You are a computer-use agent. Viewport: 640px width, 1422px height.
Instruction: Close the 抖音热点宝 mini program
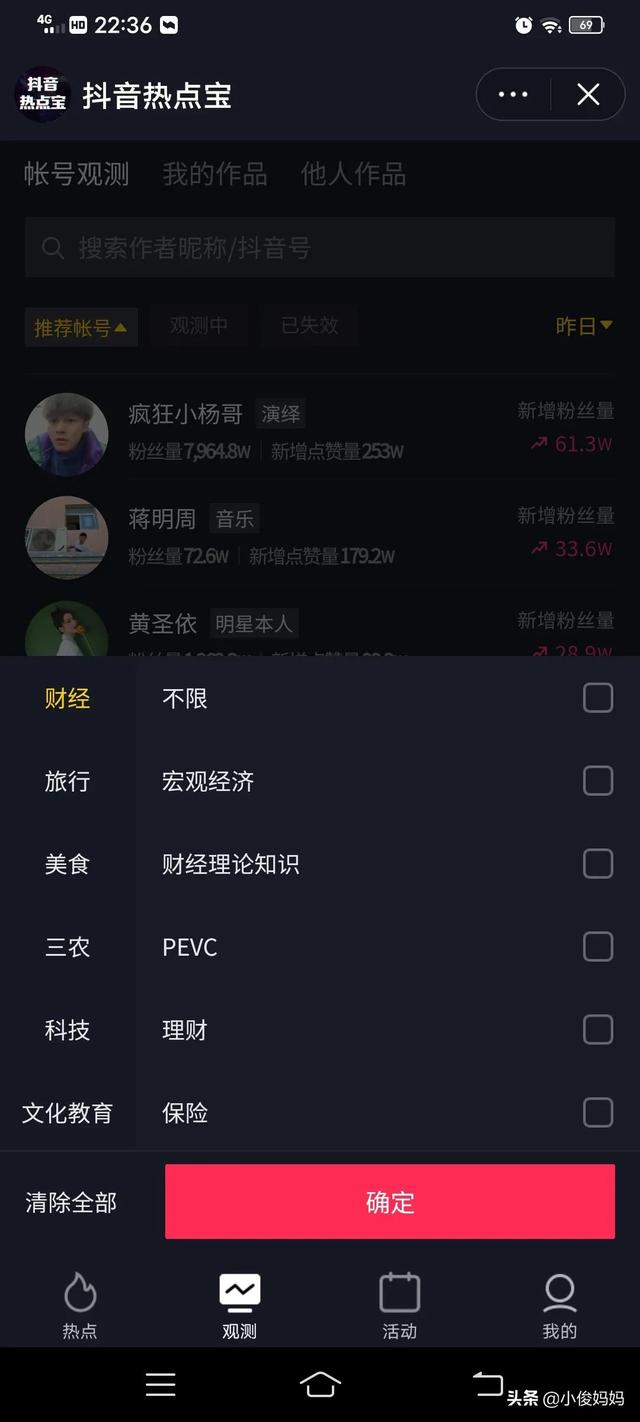tap(588, 95)
